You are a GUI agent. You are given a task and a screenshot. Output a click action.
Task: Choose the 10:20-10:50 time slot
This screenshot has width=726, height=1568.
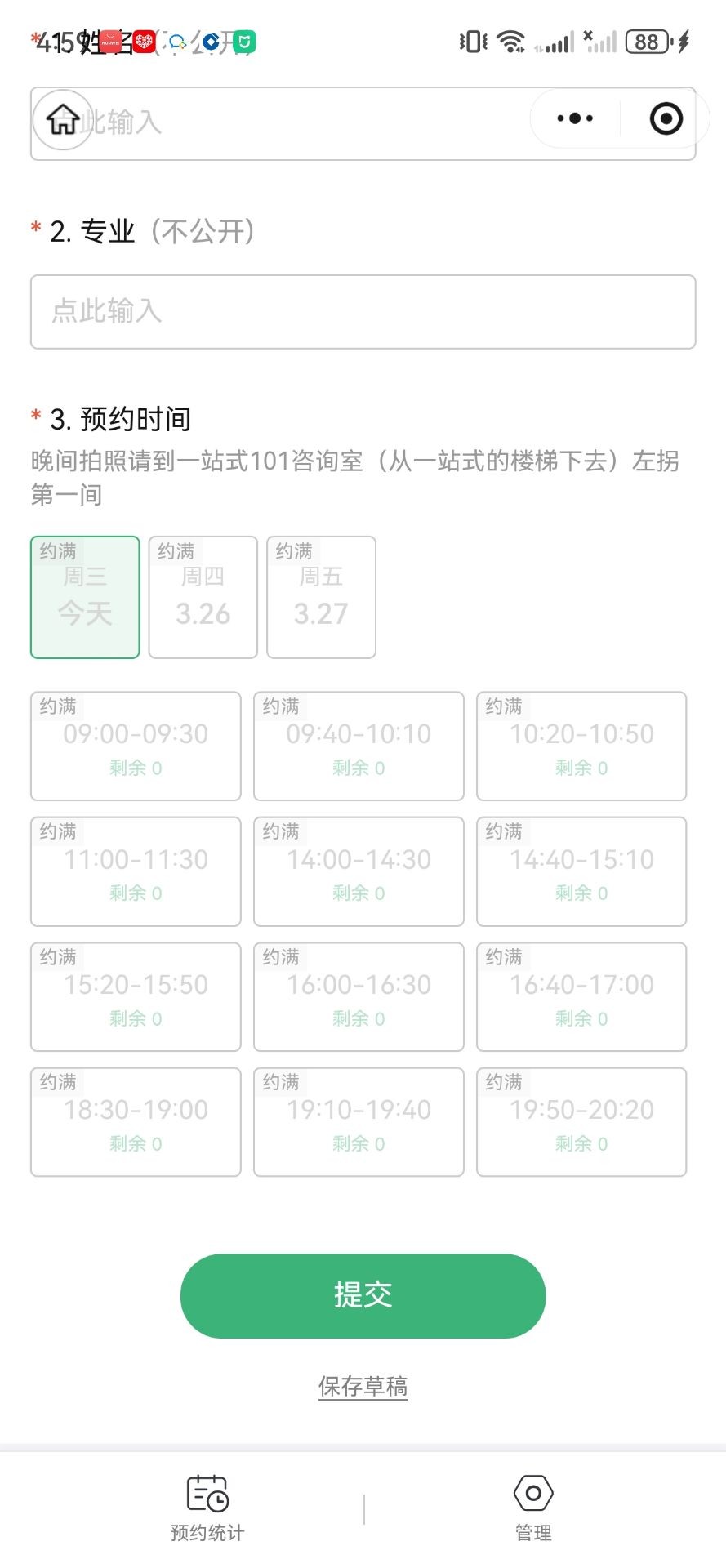(581, 746)
